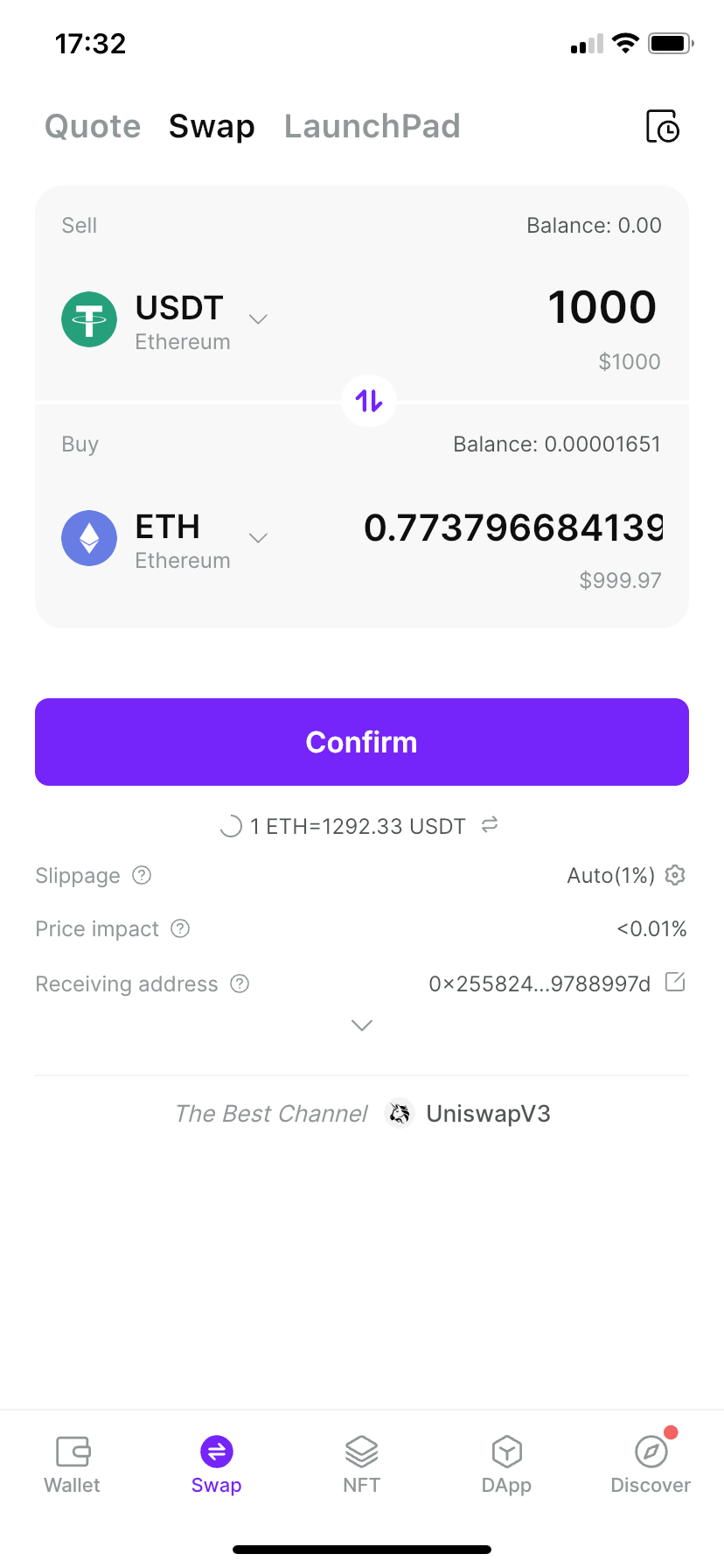Open the transaction history icon

[663, 127]
